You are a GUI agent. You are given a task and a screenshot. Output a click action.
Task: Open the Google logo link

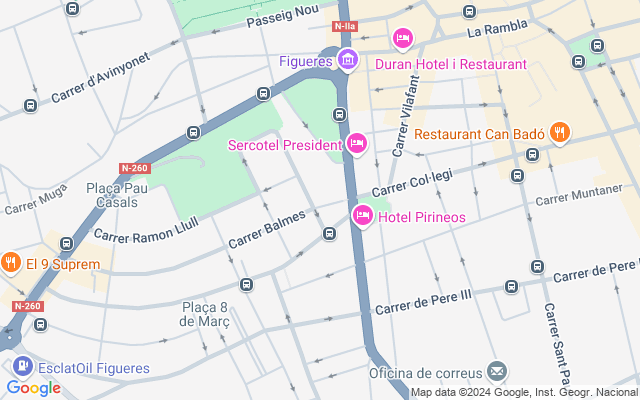pyautogui.click(x=33, y=388)
